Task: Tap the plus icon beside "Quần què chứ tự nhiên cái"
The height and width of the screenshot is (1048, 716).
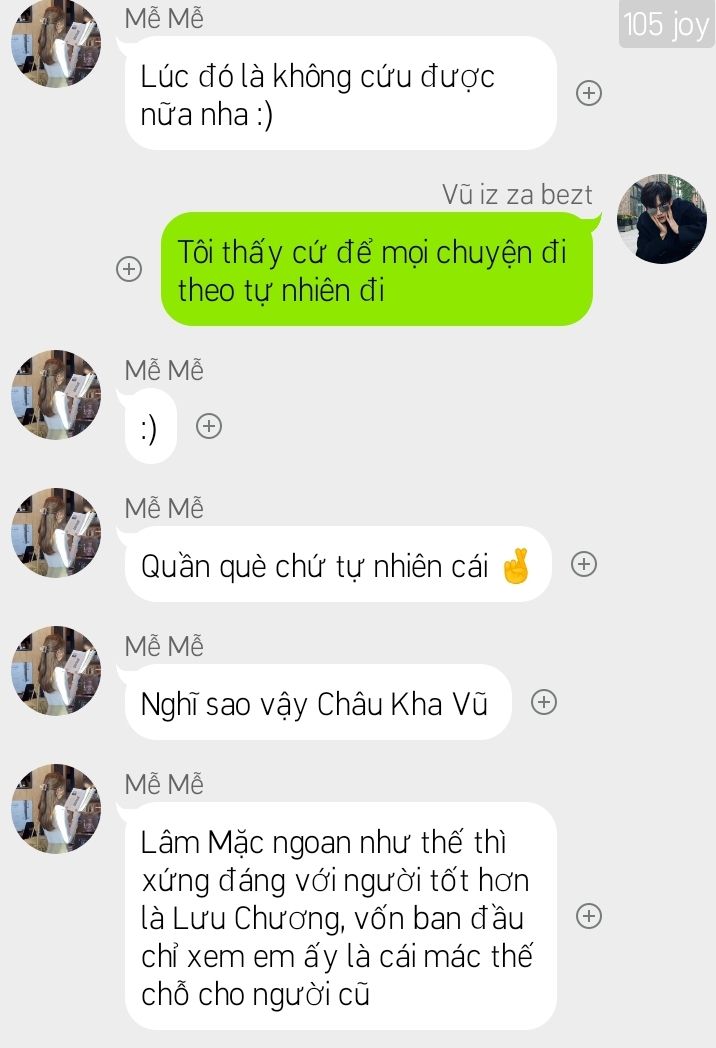Action: [584, 564]
